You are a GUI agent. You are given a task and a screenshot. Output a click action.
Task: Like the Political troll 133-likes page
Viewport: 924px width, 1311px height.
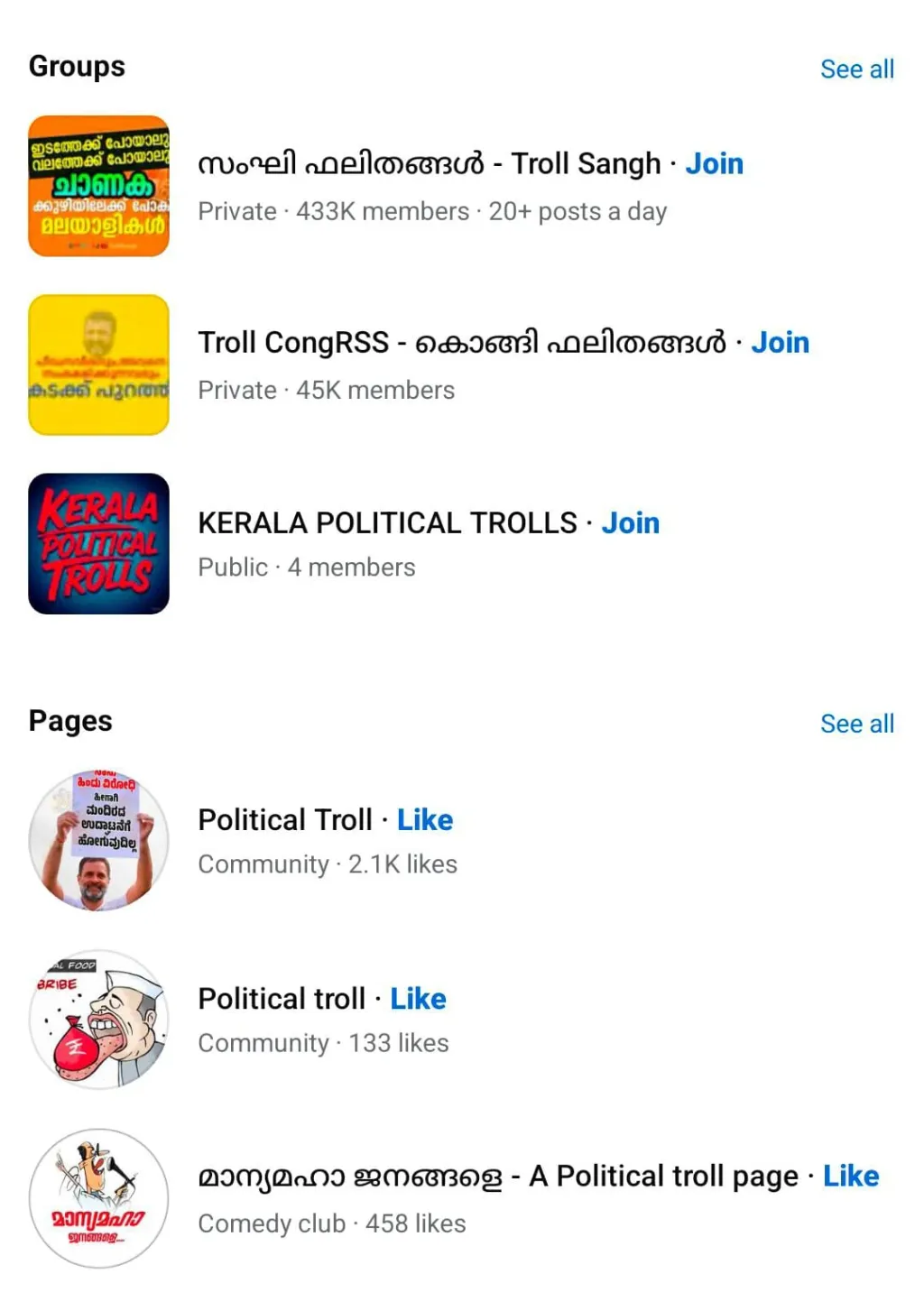click(418, 999)
